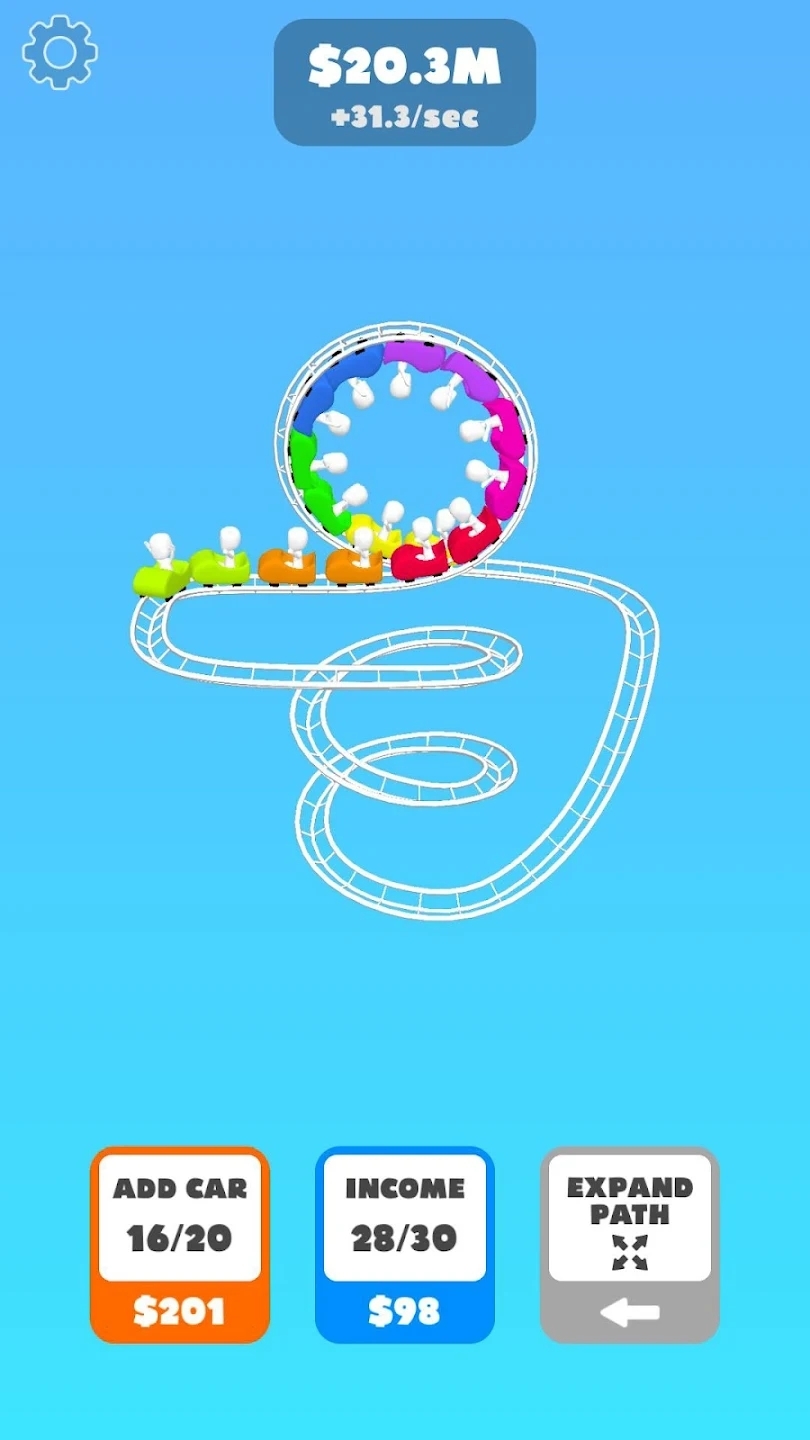
Task: Open the settings gear icon
Action: pos(60,52)
